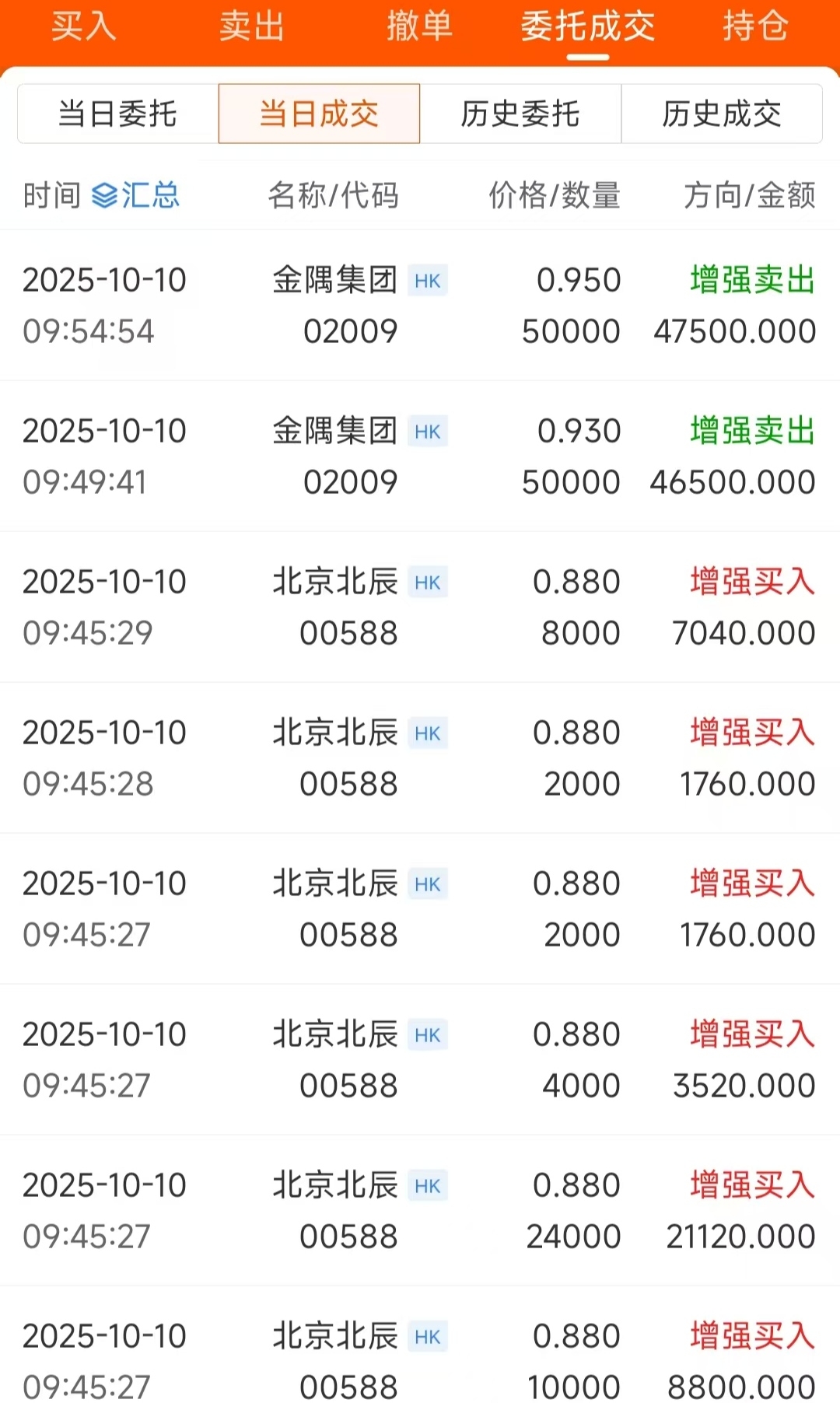The image size is (840, 1403).
Task: Show 当日委托 list
Action: point(117,114)
